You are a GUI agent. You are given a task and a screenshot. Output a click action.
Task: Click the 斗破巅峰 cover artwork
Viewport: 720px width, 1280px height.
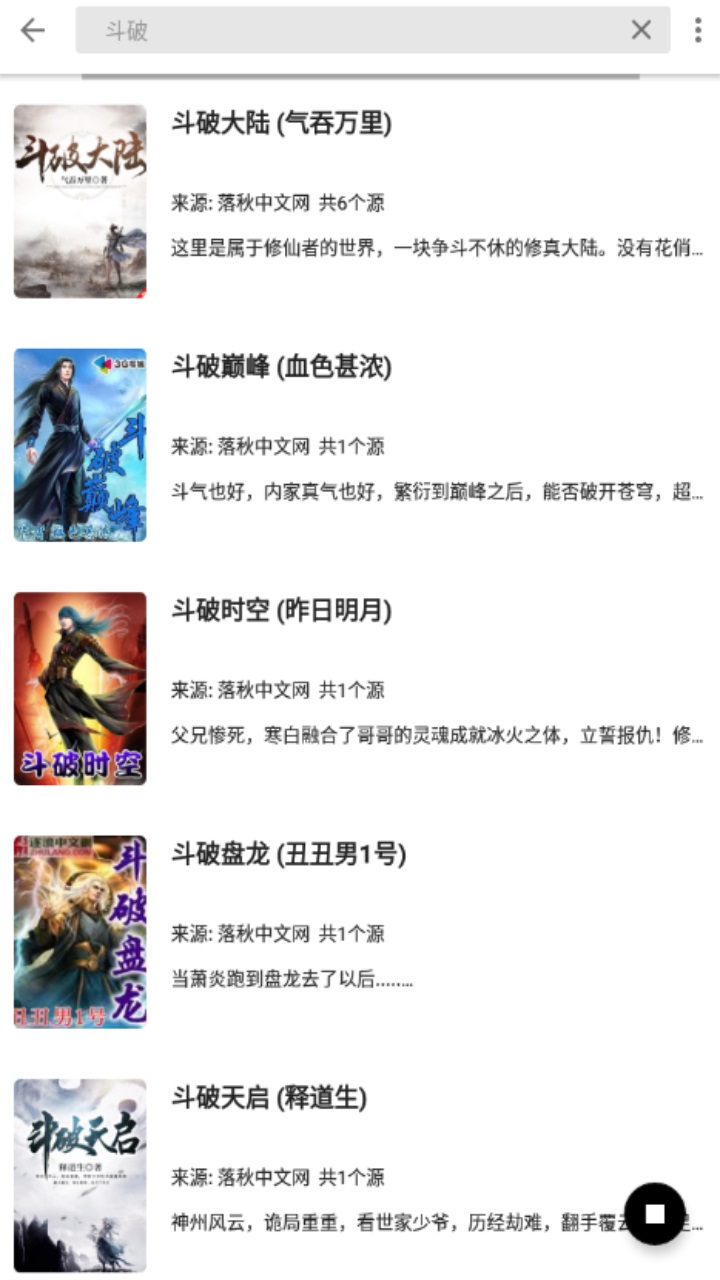(x=79, y=444)
